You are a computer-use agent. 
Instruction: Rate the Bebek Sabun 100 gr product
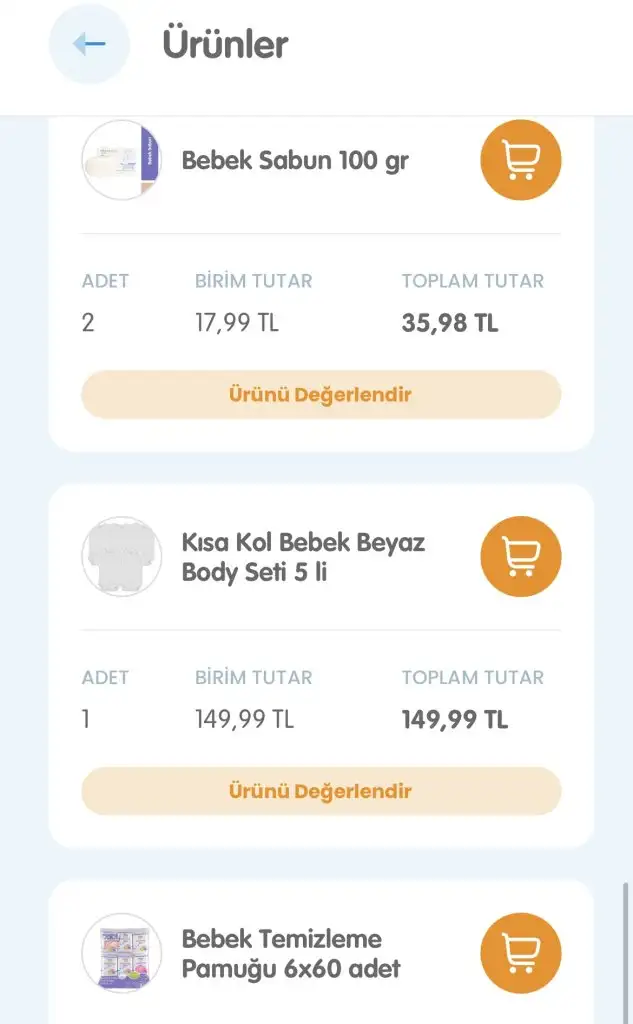click(321, 394)
